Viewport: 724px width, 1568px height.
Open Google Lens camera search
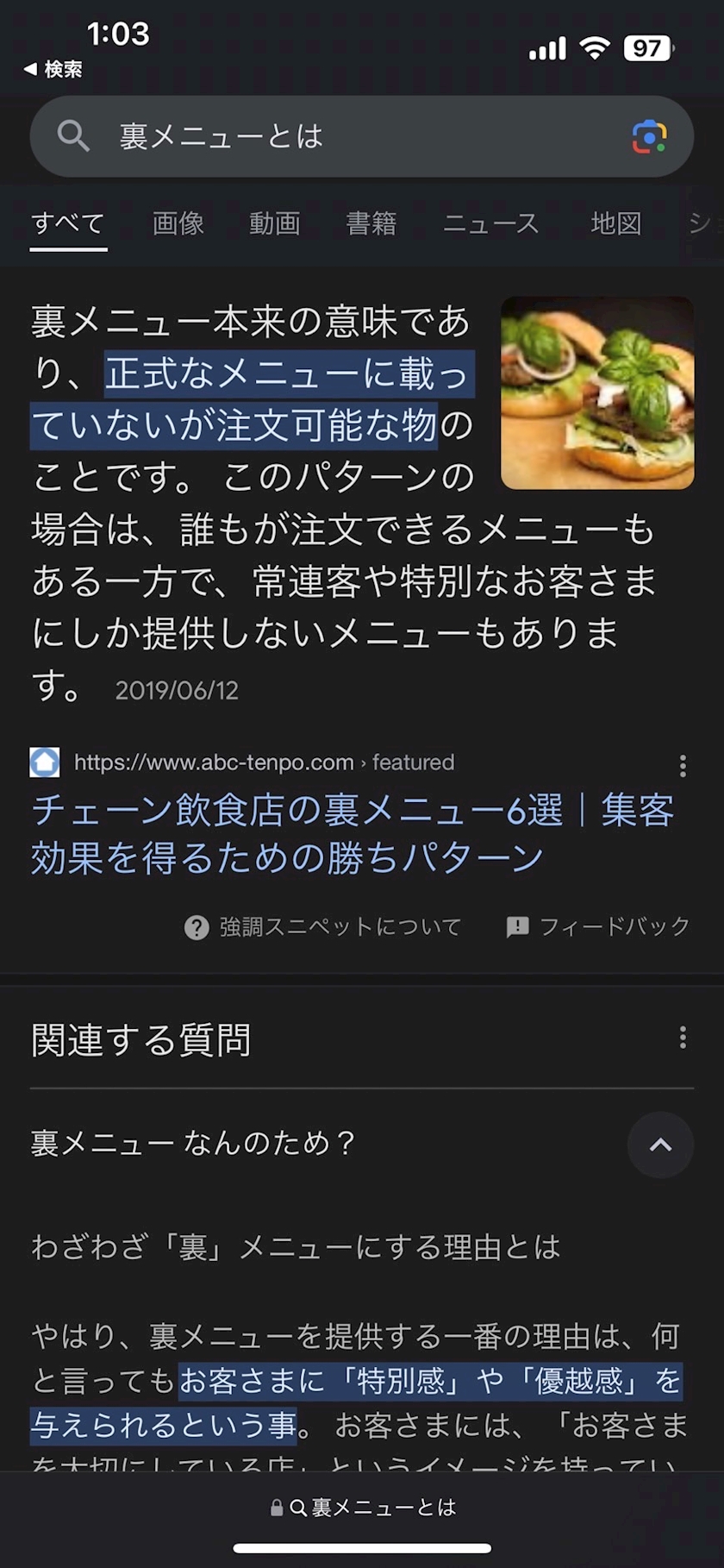coord(649,137)
